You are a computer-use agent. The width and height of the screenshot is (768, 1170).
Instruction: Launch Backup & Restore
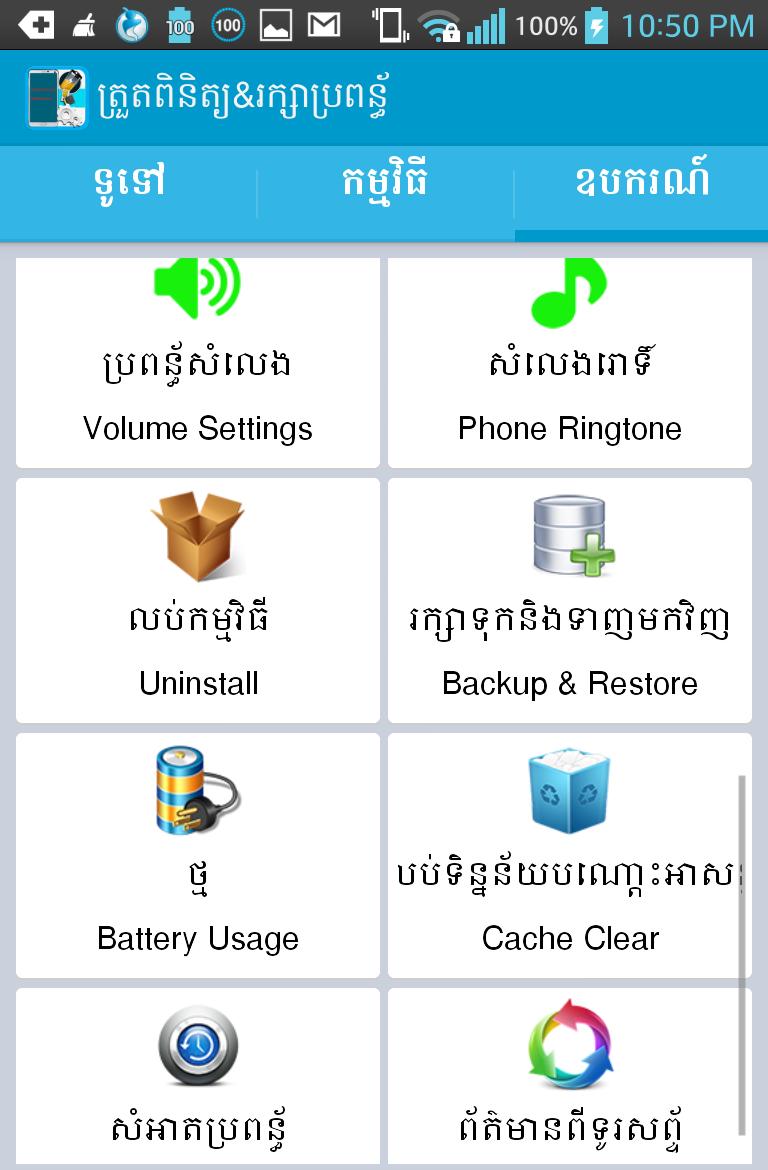pyautogui.click(x=570, y=600)
